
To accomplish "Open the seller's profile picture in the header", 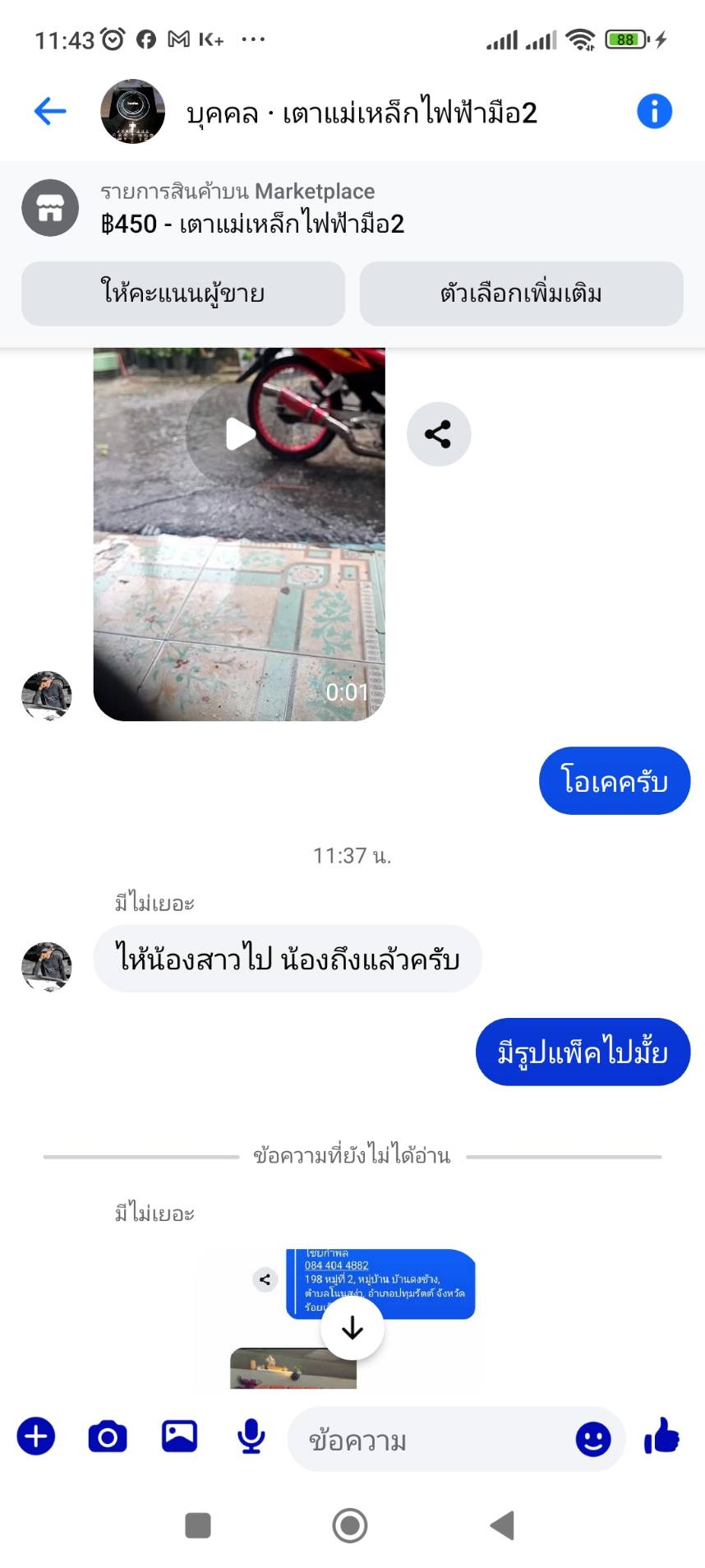I will (132, 112).
